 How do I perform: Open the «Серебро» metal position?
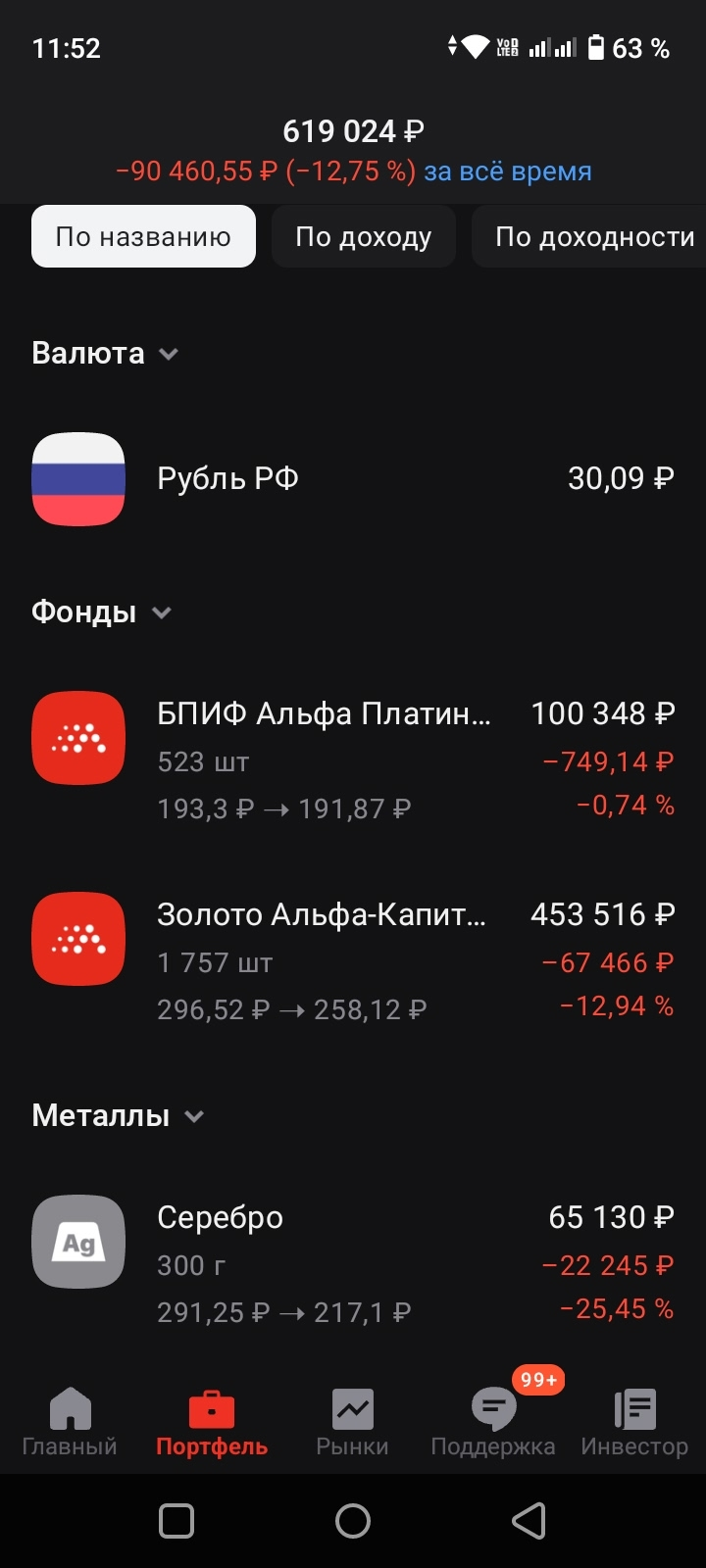(x=353, y=1263)
